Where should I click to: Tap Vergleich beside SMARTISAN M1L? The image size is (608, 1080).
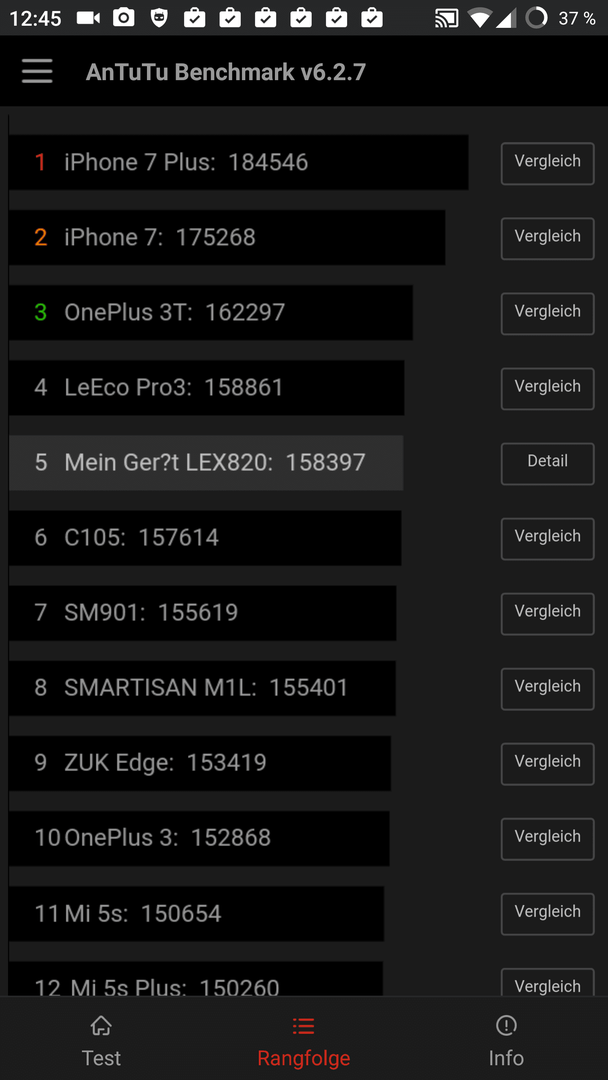tap(547, 689)
